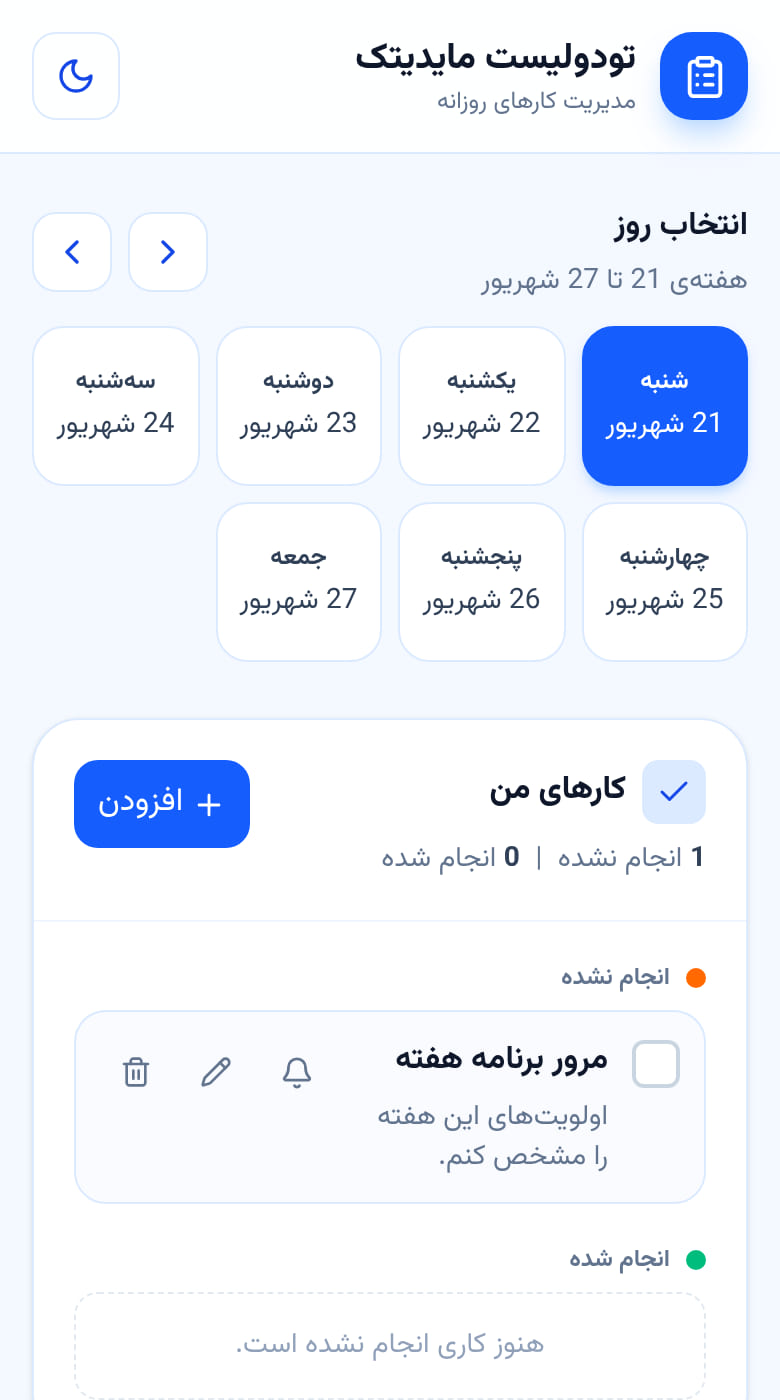780x1400 pixels.
Task: Tap the افزودن button to add a task
Action: pyautogui.click(x=162, y=804)
